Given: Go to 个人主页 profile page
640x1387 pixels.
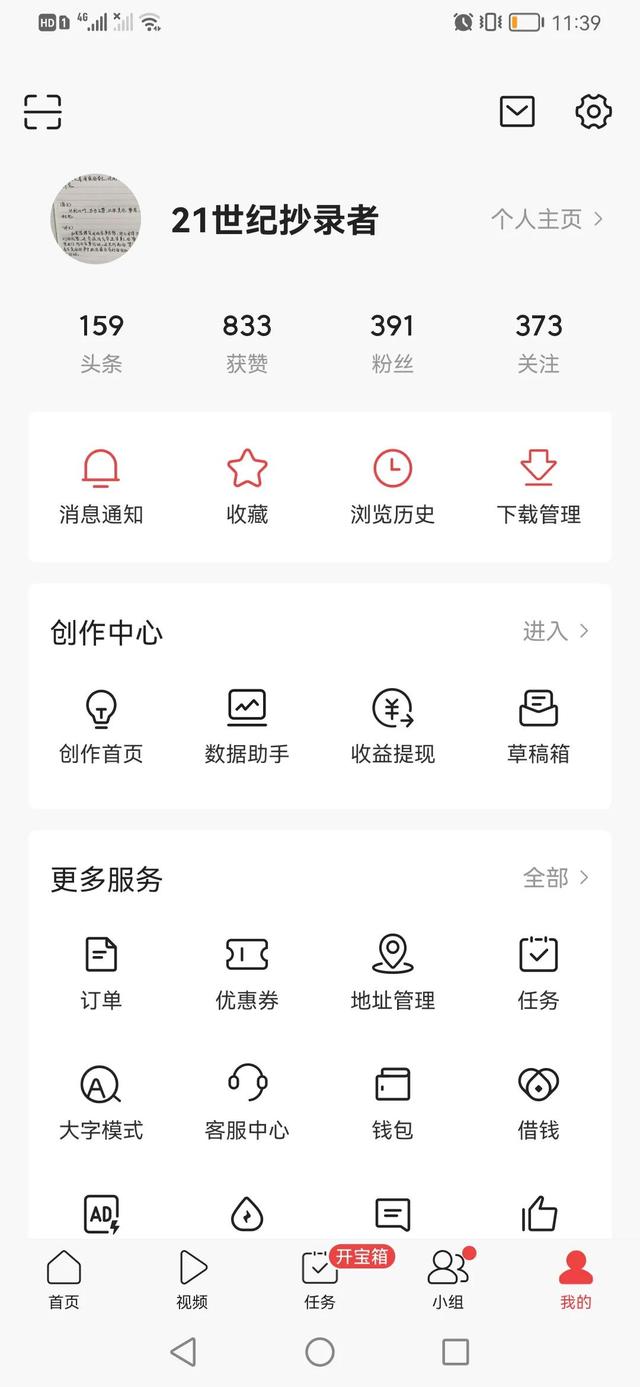Looking at the screenshot, I should point(546,219).
